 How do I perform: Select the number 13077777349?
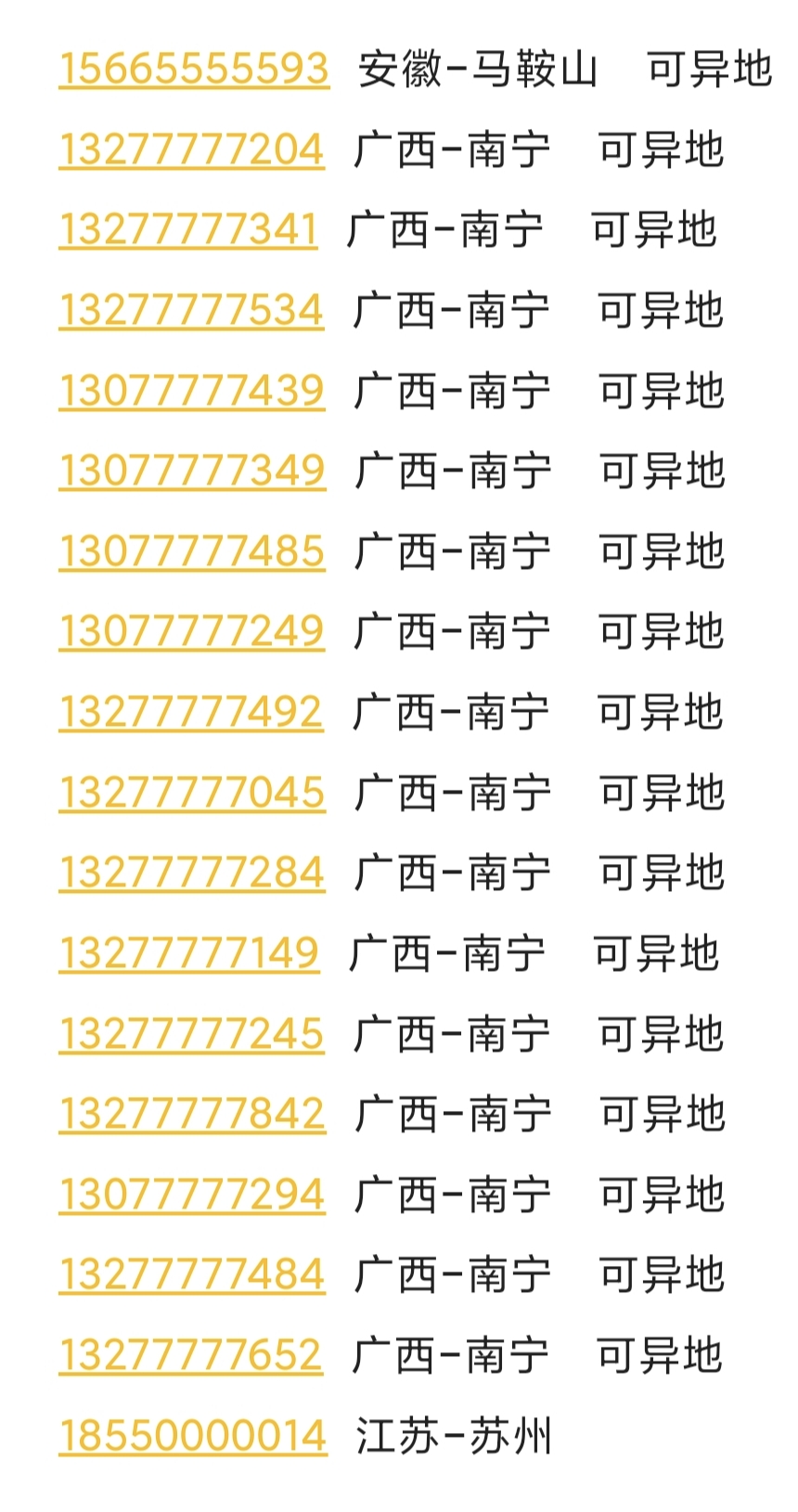(x=192, y=472)
